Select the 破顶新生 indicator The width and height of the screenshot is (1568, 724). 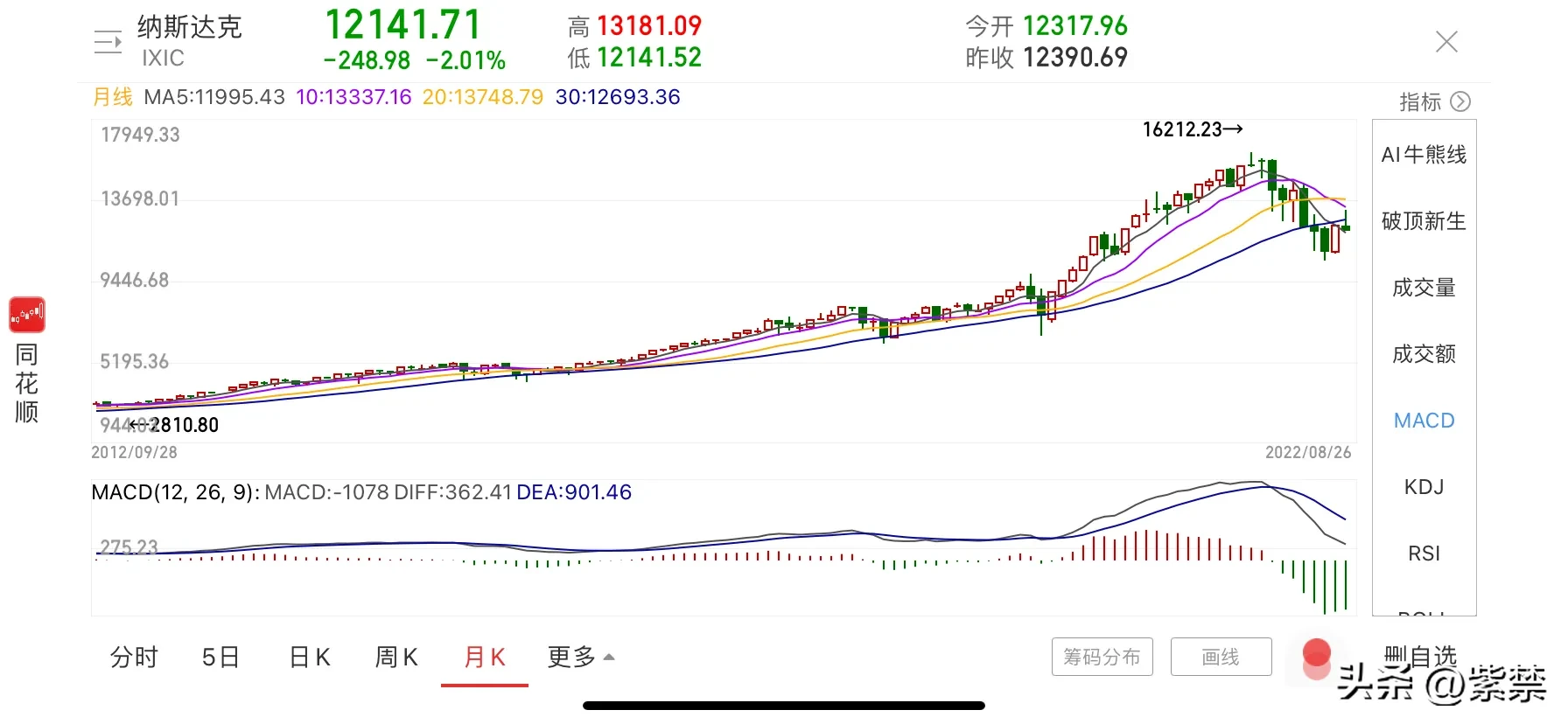coord(1424,221)
